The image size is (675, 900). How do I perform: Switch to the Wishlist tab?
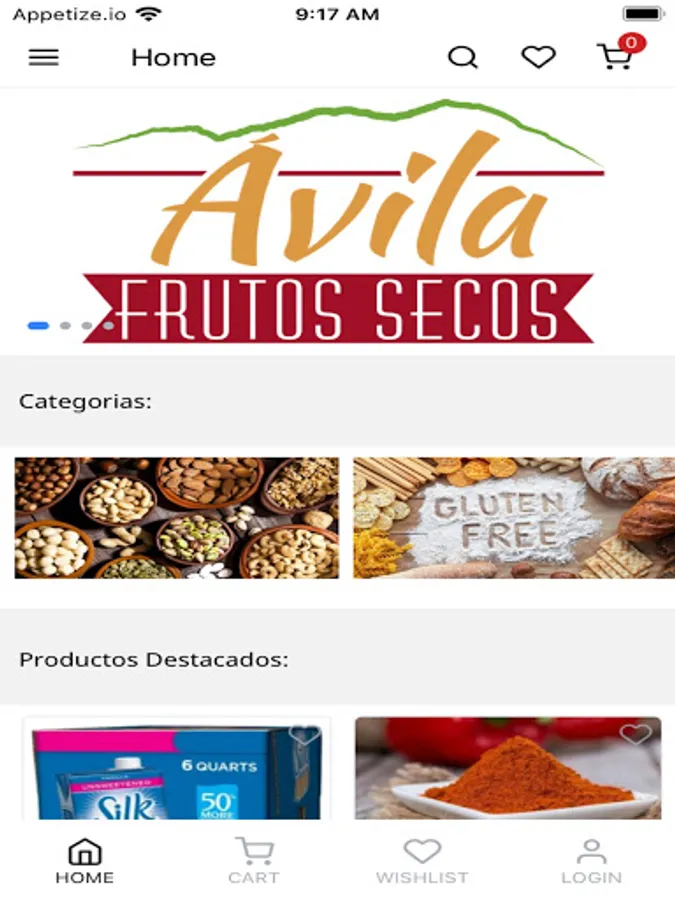click(x=422, y=861)
